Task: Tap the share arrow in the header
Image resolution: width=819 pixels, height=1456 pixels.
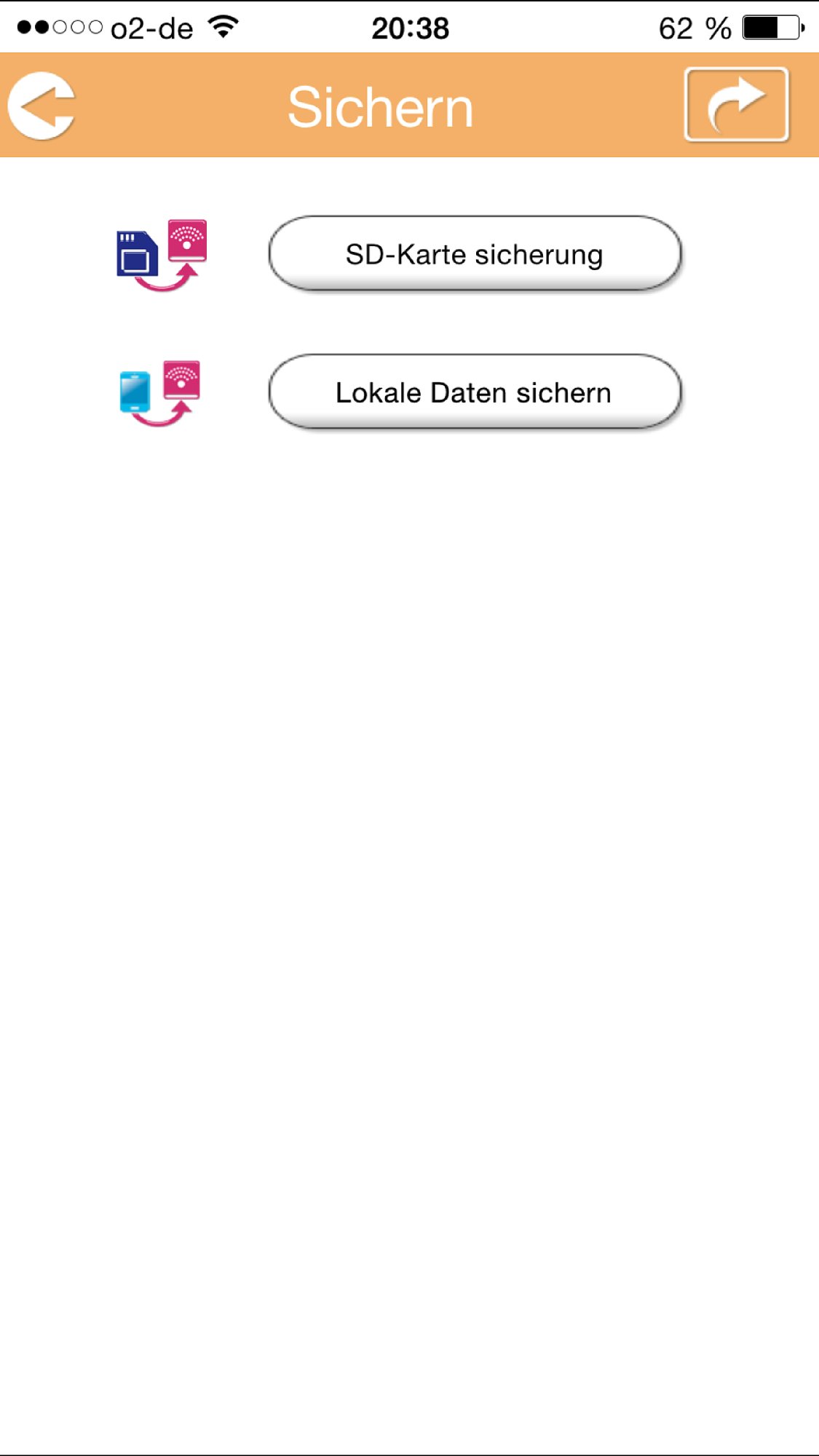Action: tap(736, 105)
